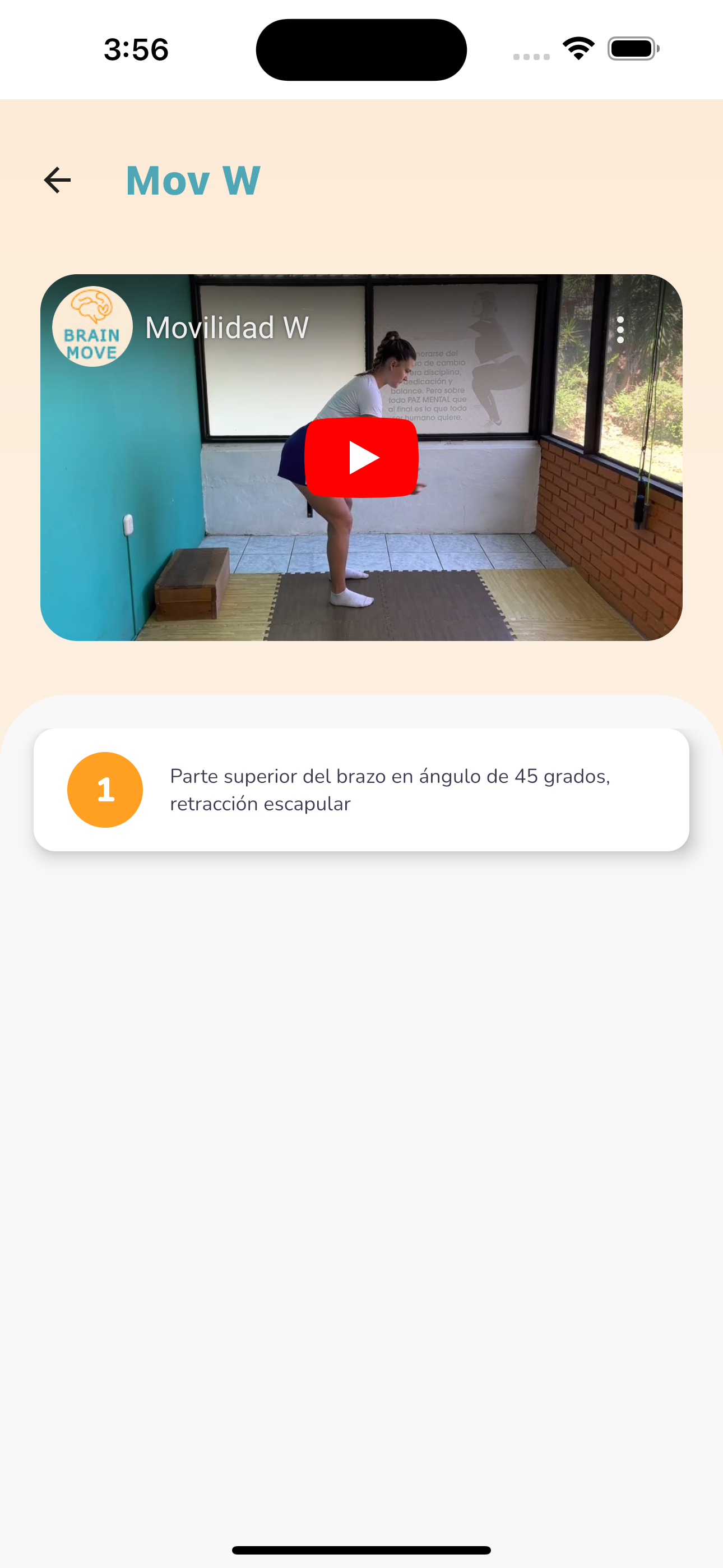This screenshot has width=723, height=1568.
Task: Return to previous screen via arrow
Action: pos(57,179)
